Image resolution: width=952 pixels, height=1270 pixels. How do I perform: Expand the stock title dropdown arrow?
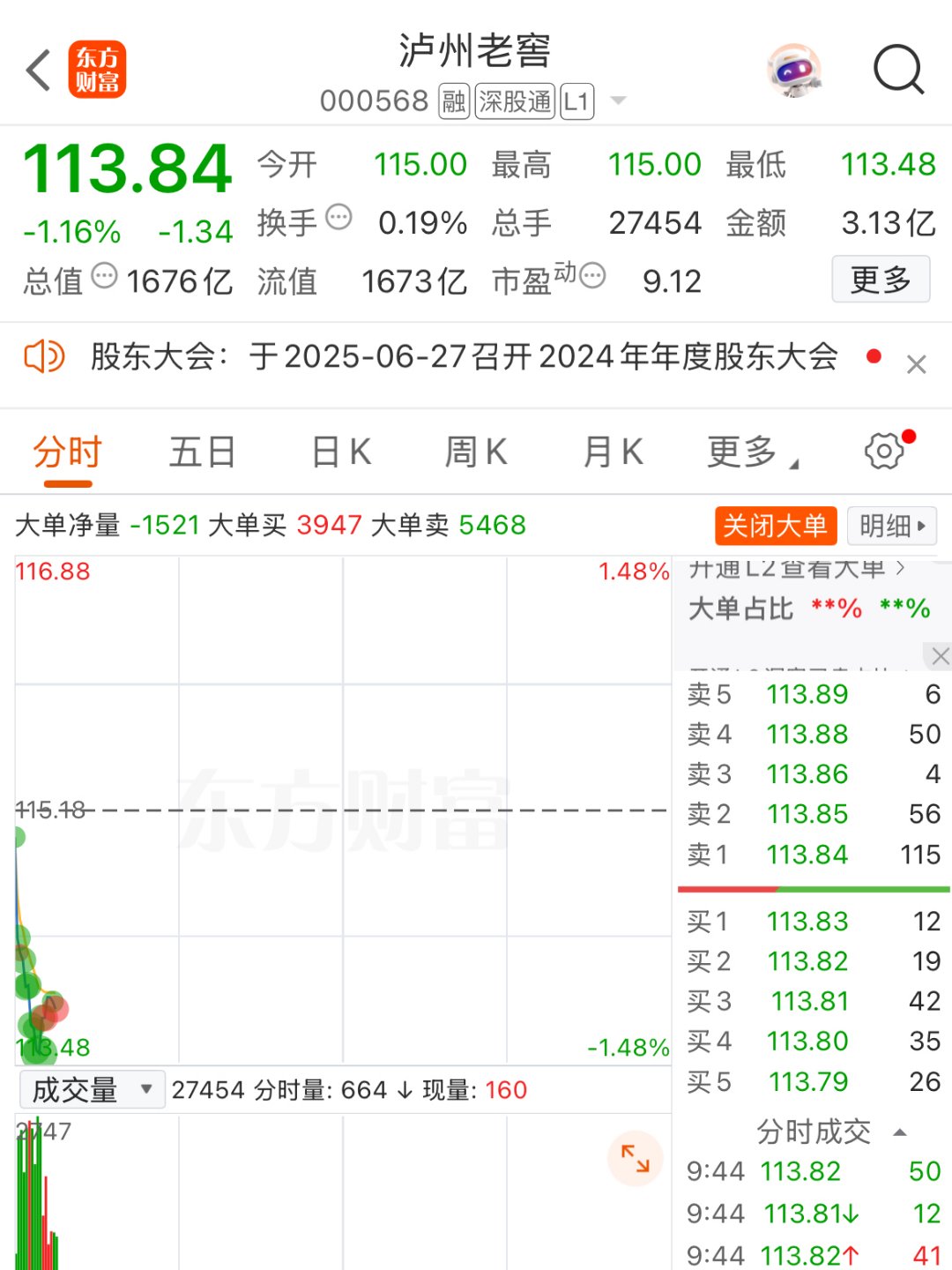click(619, 101)
